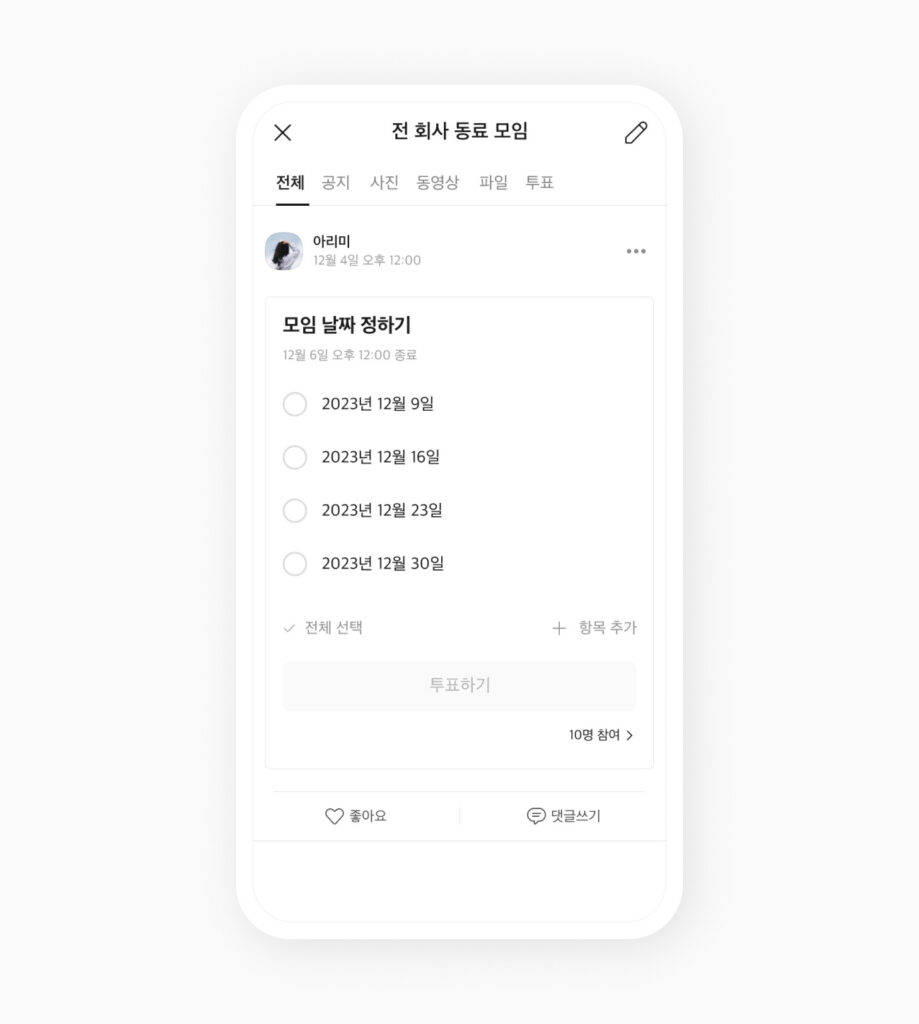919x1024 pixels.
Task: Tap 전체 선택 to select all options
Action: (323, 628)
